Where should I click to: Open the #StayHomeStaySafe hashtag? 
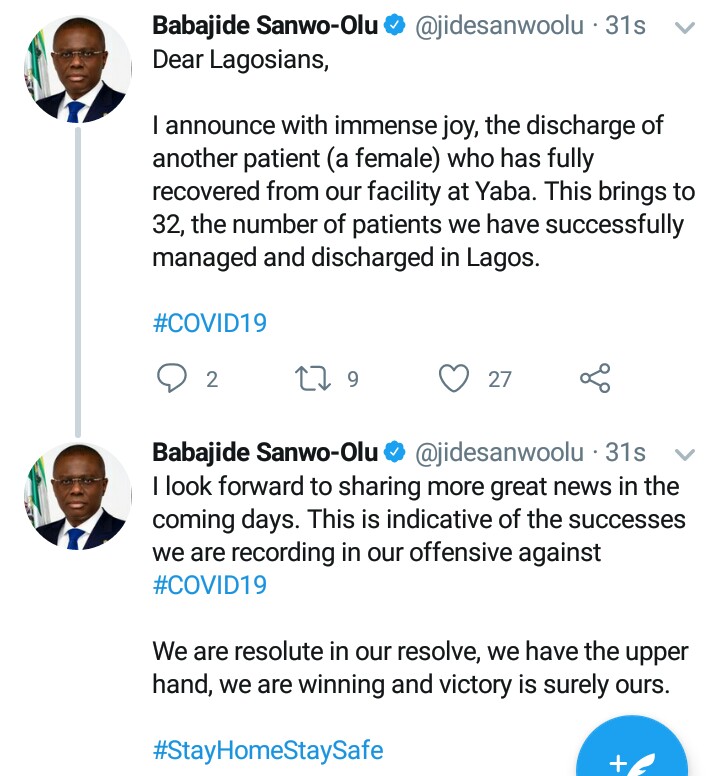pos(267,749)
